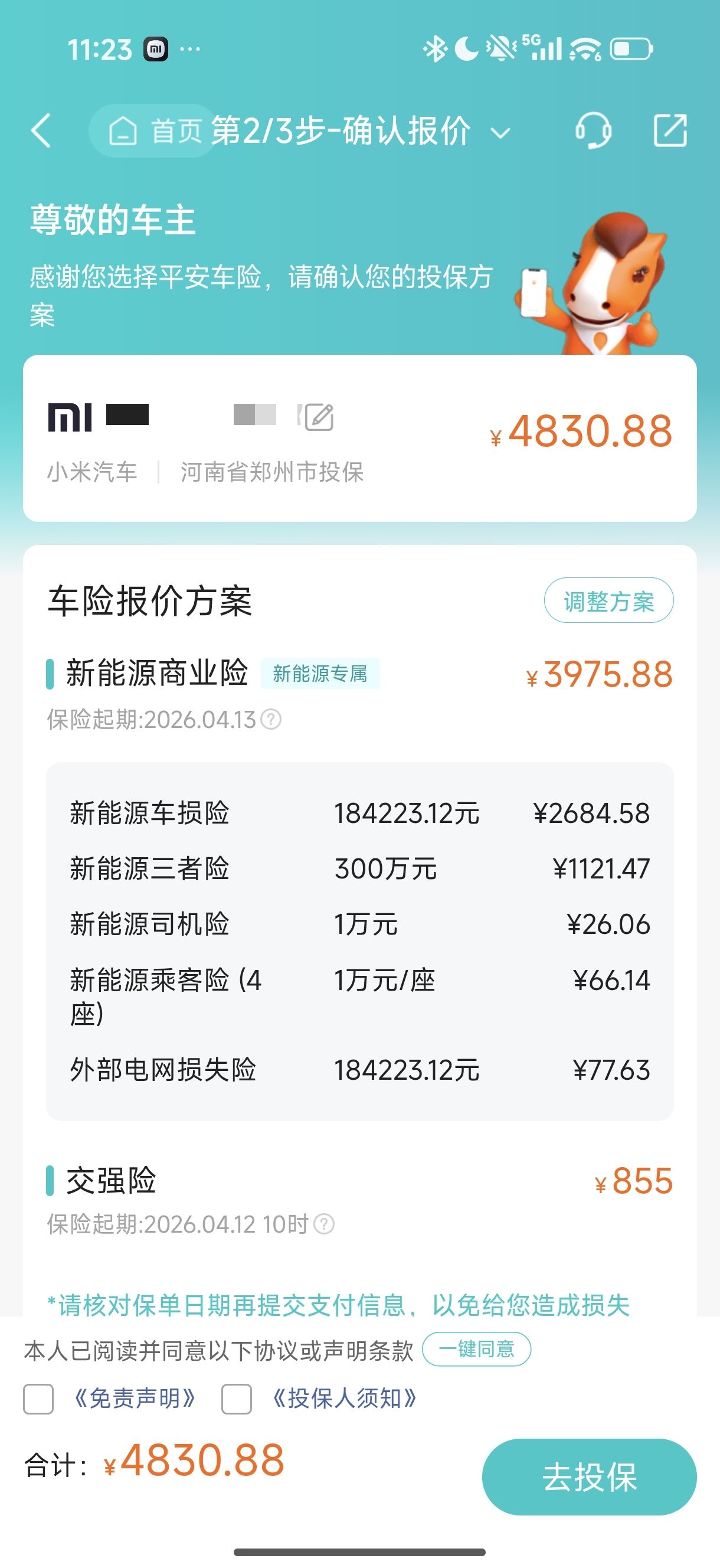Show help for 交强险 start date
The width and height of the screenshot is (720, 1568).
pos(324,1223)
